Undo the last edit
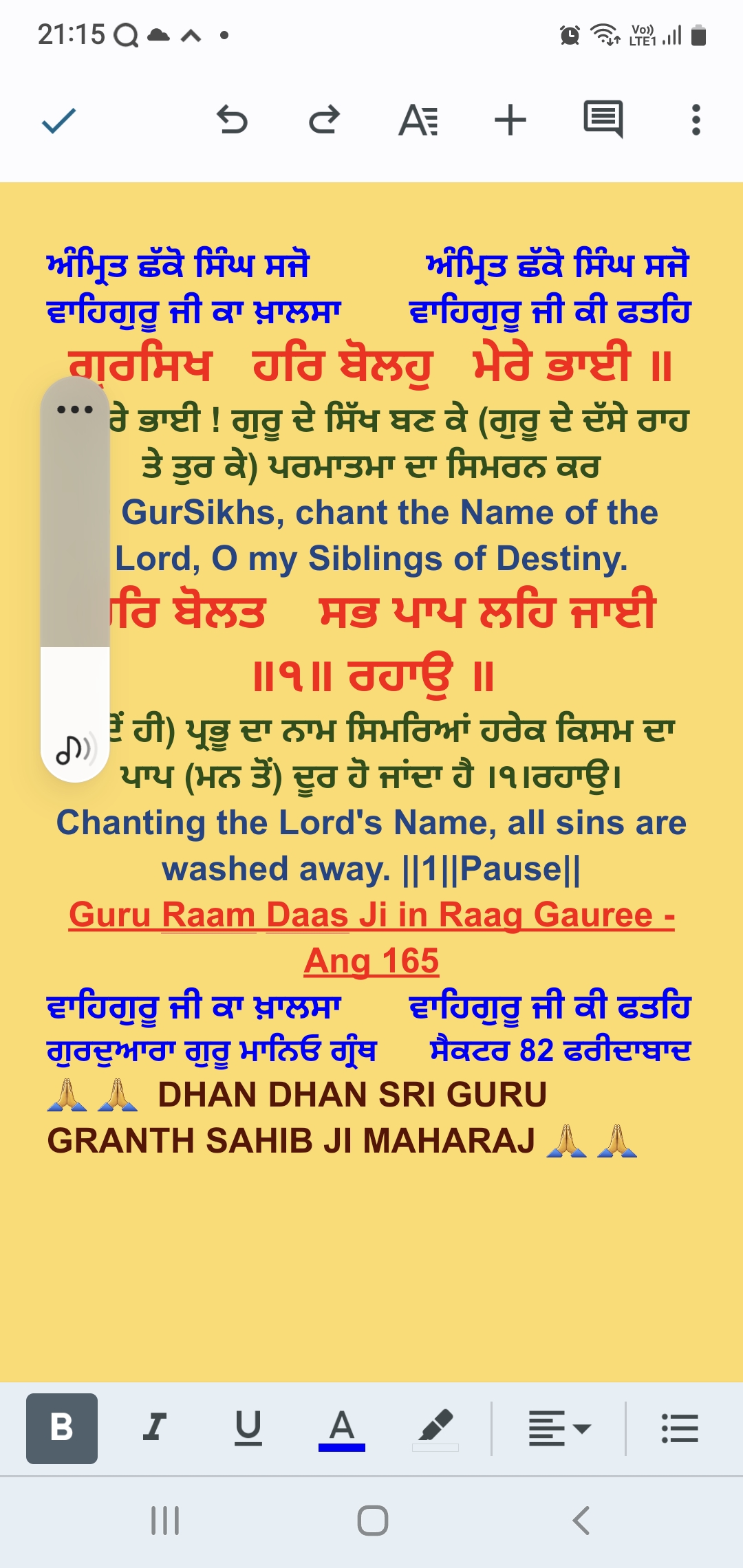 tap(232, 120)
